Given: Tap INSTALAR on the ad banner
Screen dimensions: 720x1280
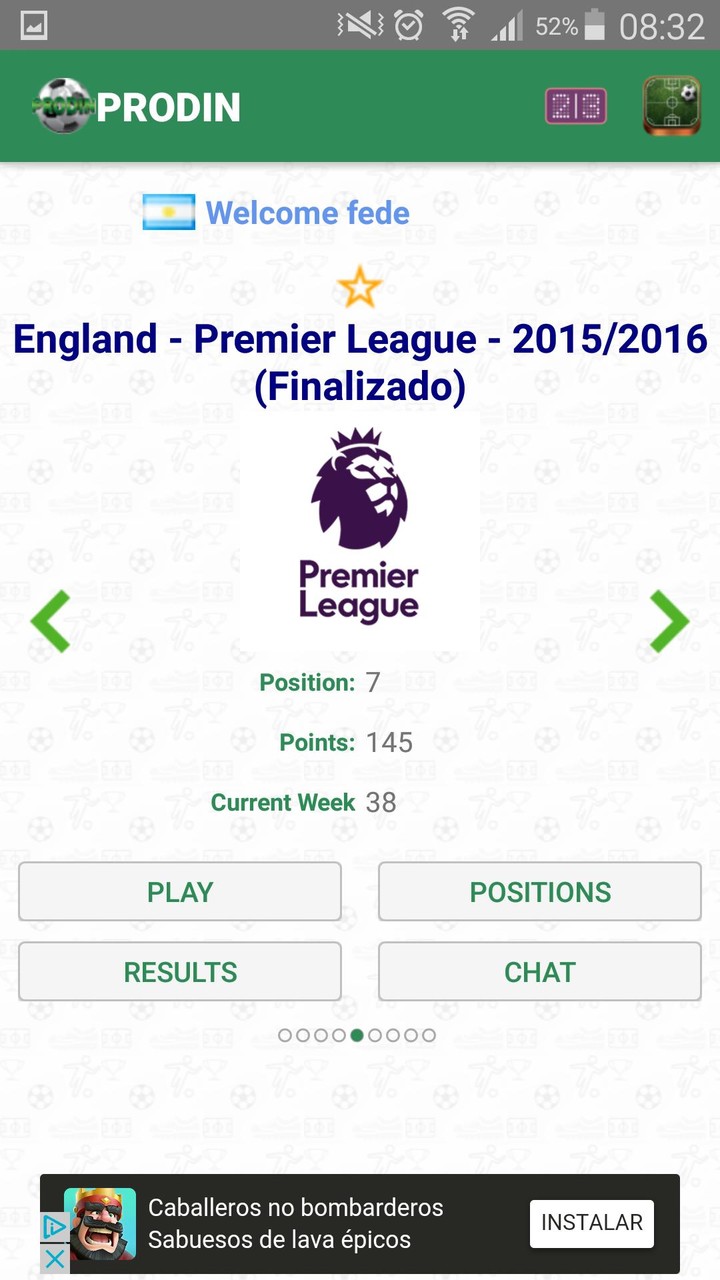Looking at the screenshot, I should [591, 1223].
